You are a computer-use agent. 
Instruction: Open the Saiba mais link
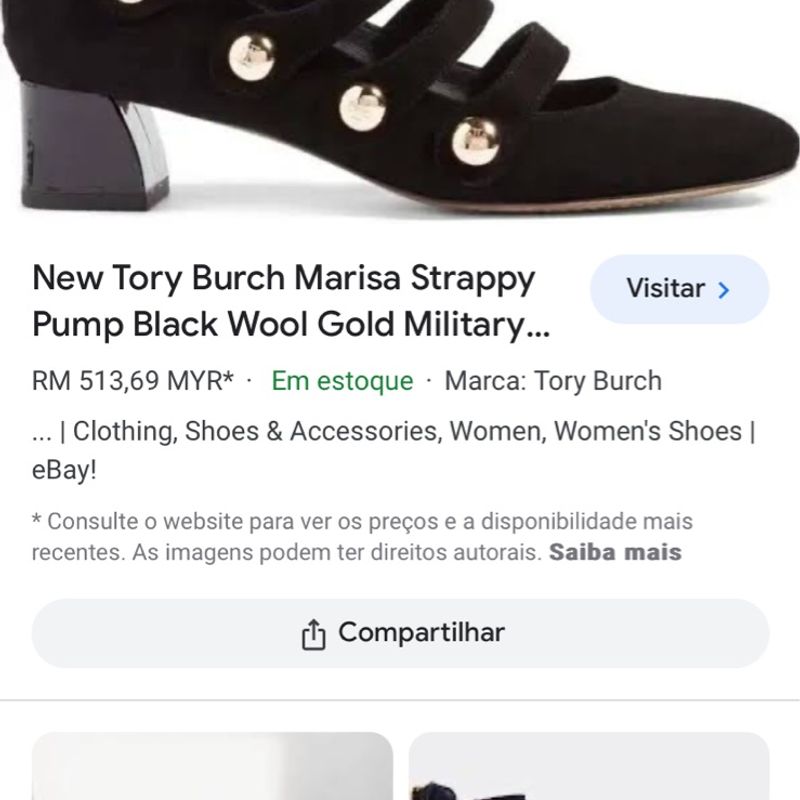pos(615,552)
